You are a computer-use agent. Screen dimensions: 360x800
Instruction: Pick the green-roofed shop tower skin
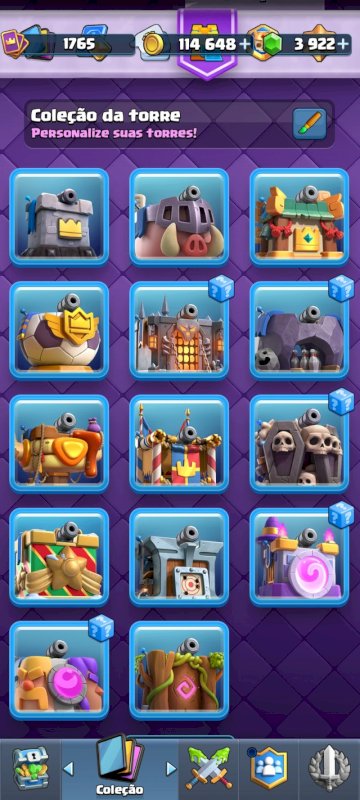(299, 217)
